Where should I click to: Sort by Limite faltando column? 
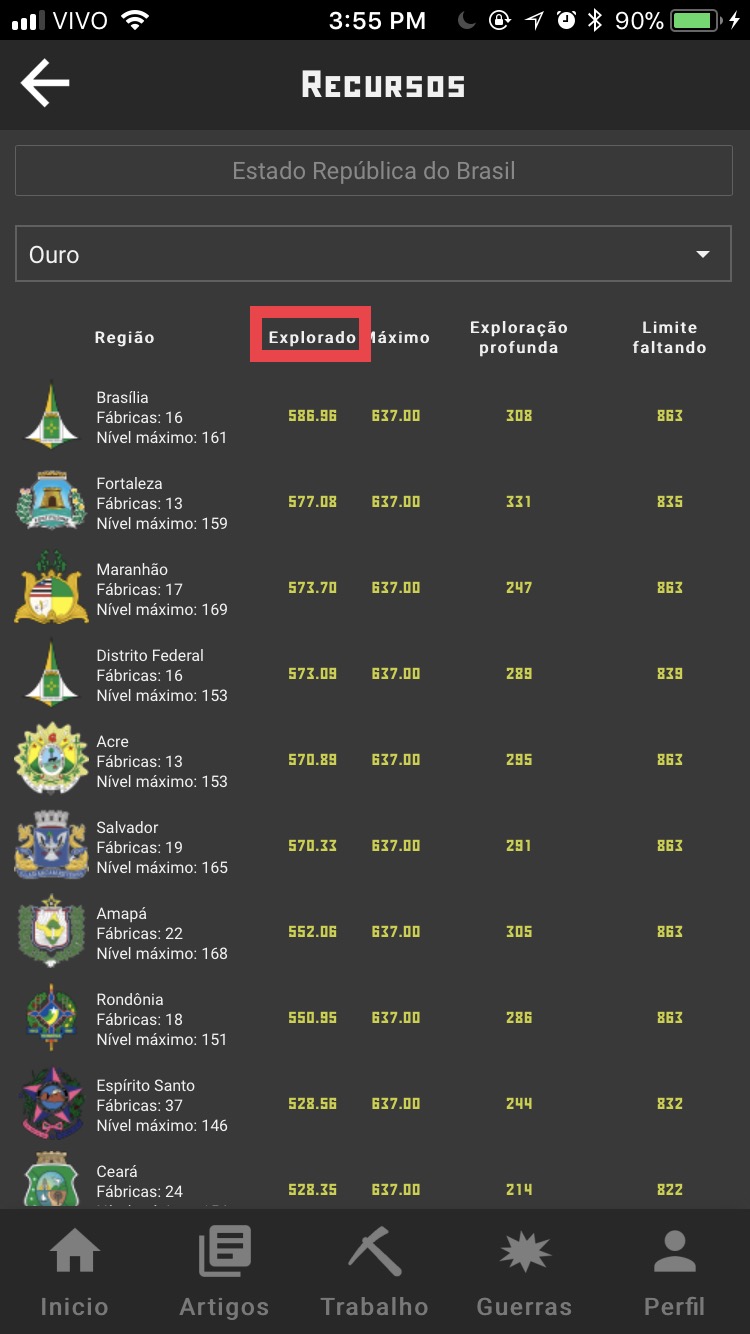tap(669, 338)
